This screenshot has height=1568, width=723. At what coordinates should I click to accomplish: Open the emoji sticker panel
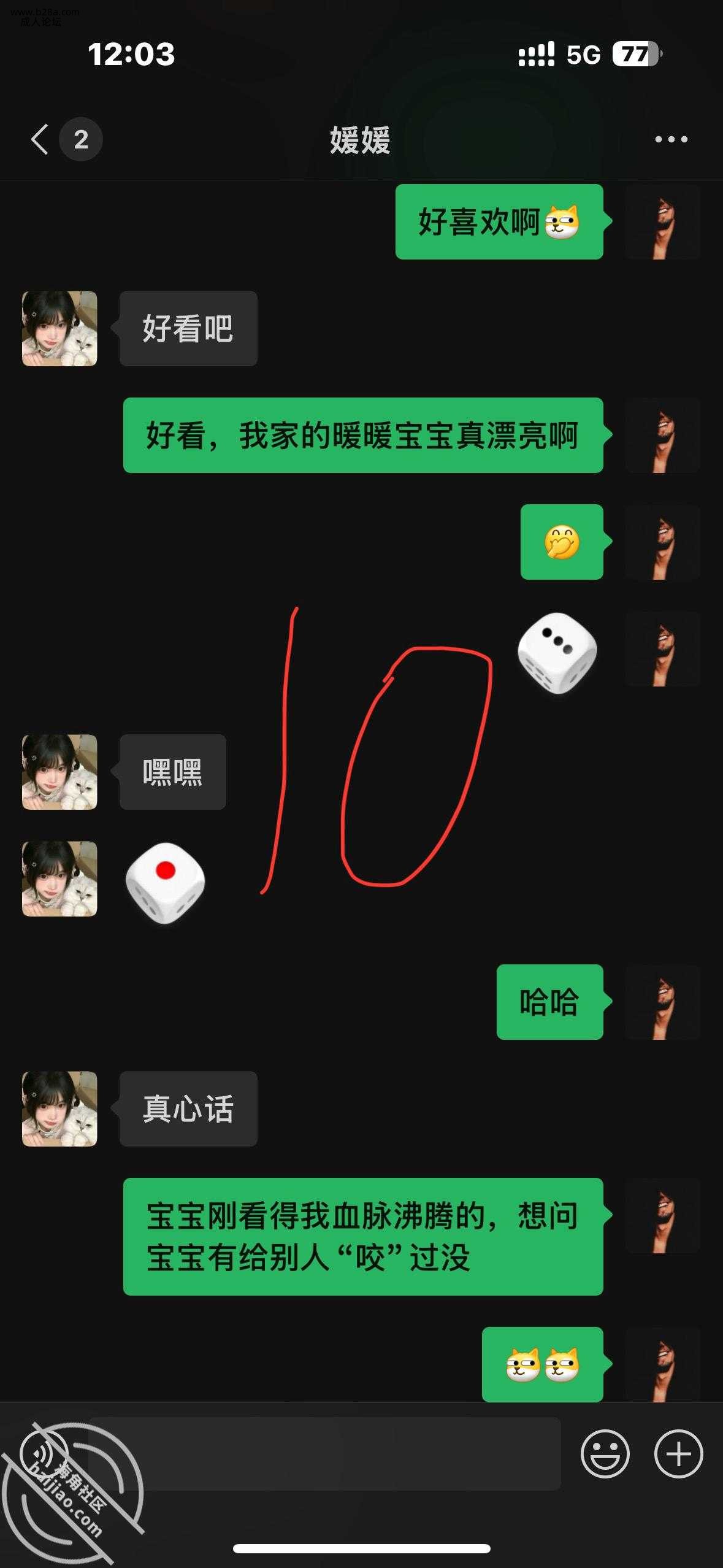coord(605,1454)
